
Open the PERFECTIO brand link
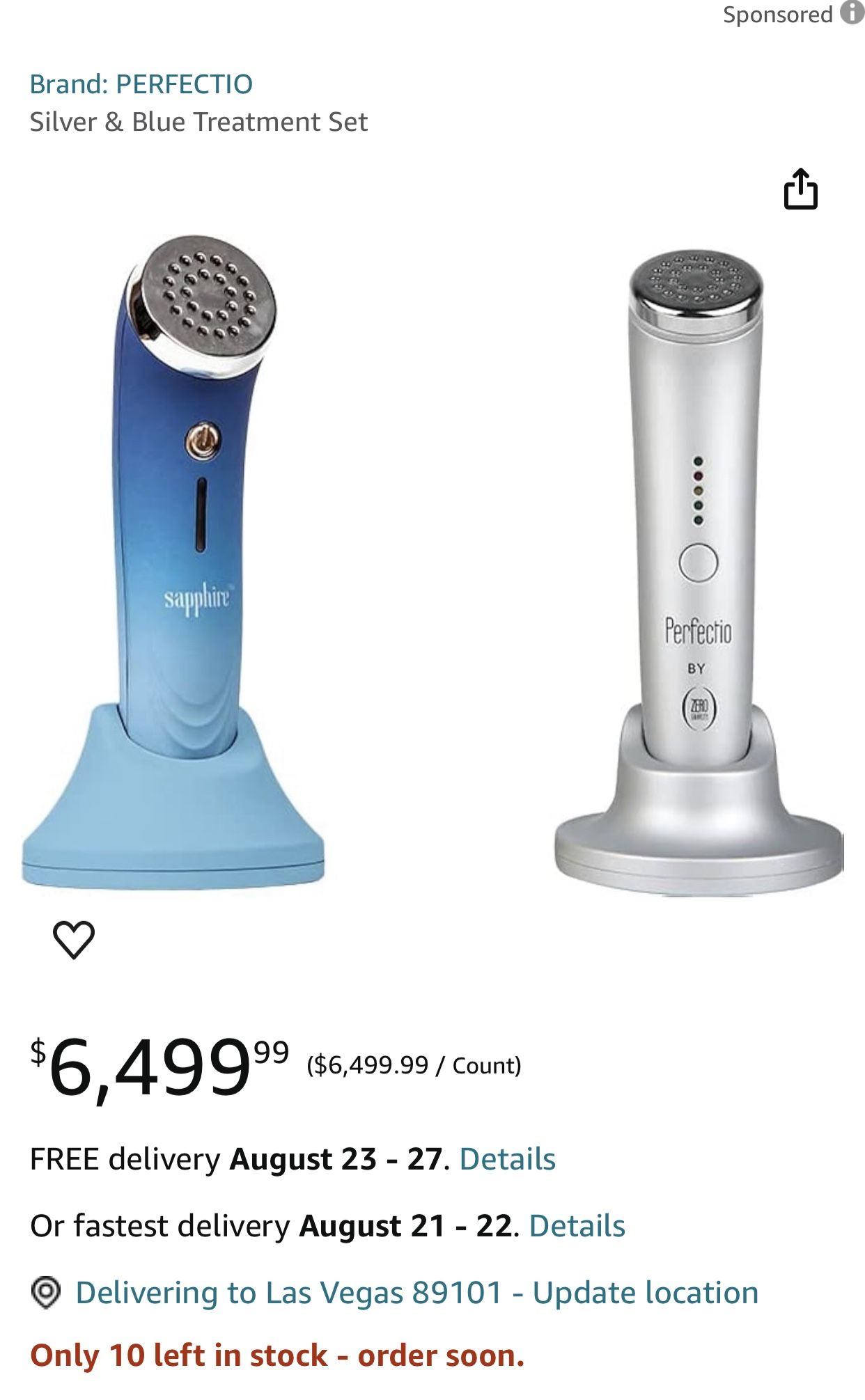pyautogui.click(x=141, y=84)
